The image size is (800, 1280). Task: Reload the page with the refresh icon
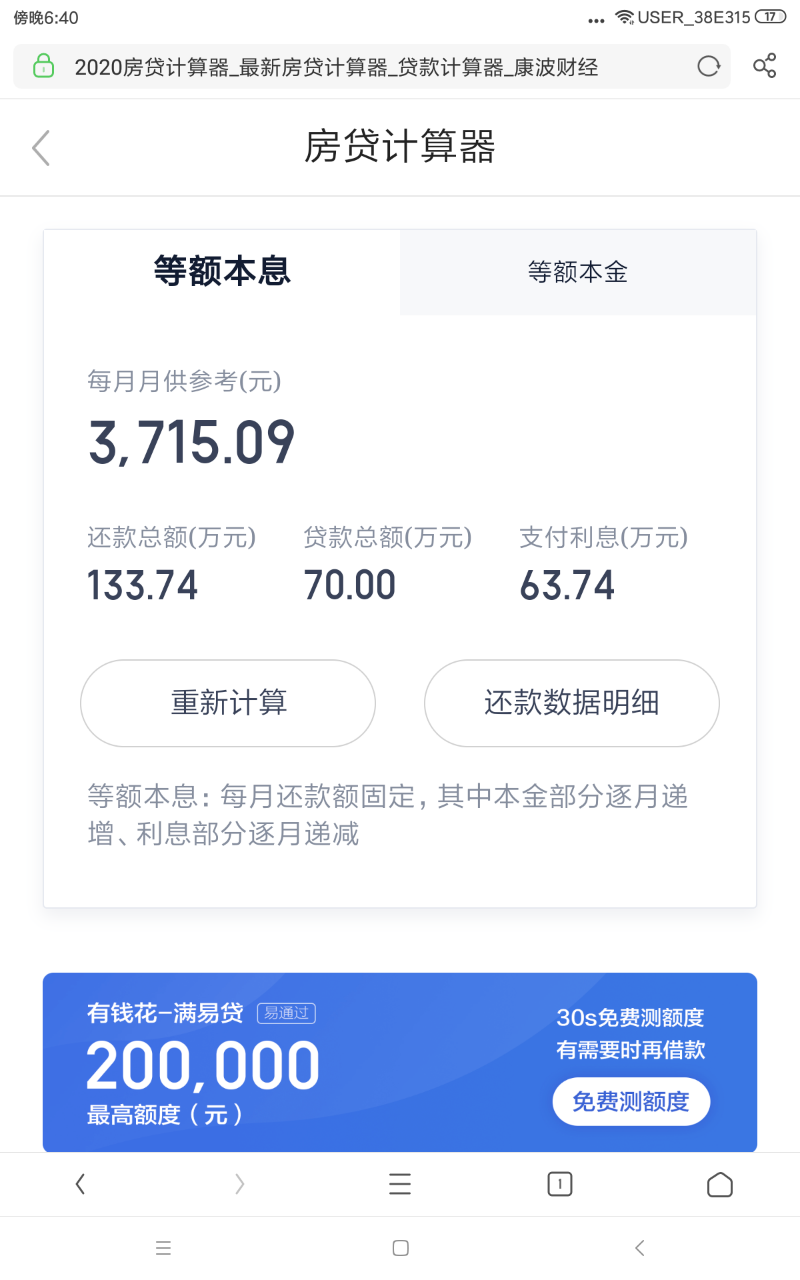(x=709, y=67)
